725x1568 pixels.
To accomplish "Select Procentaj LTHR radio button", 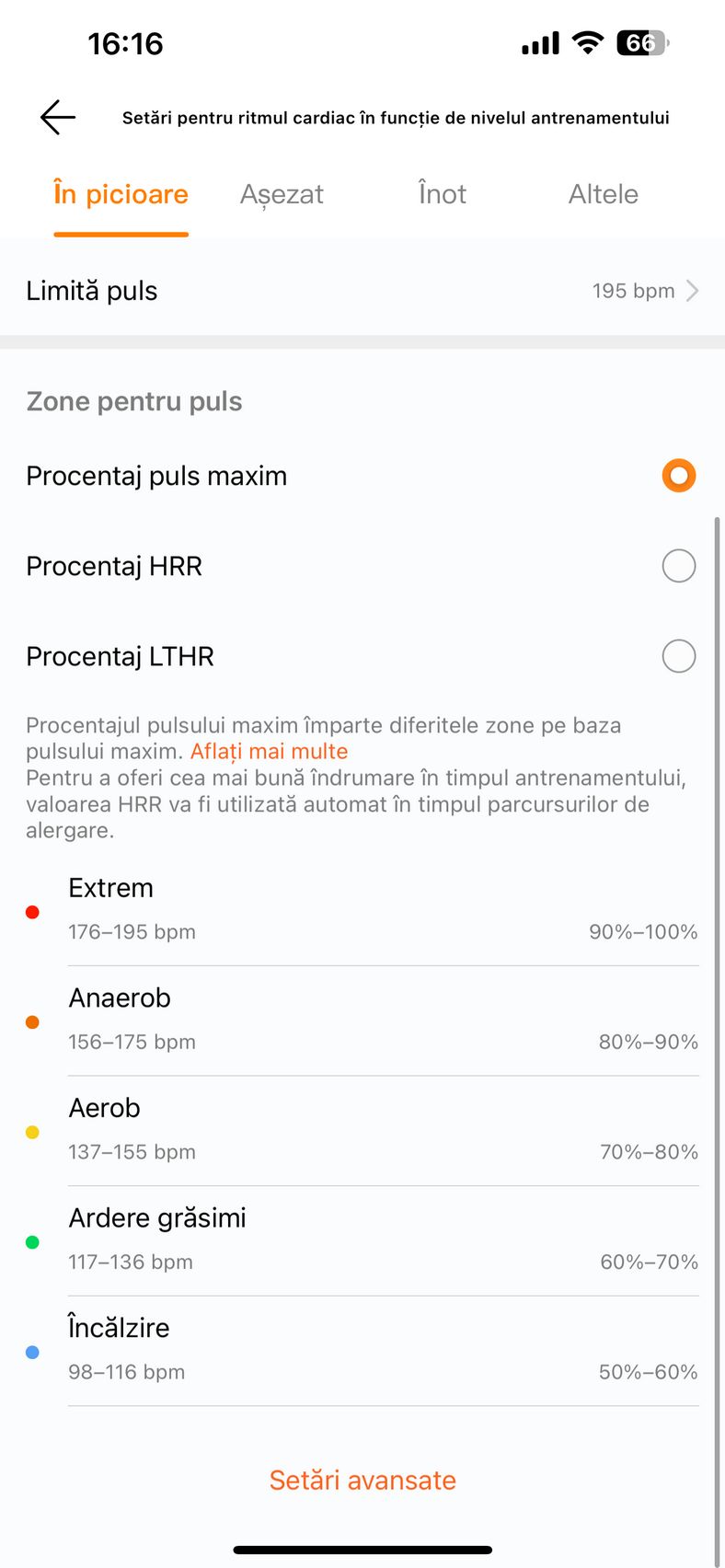I will click(x=679, y=656).
